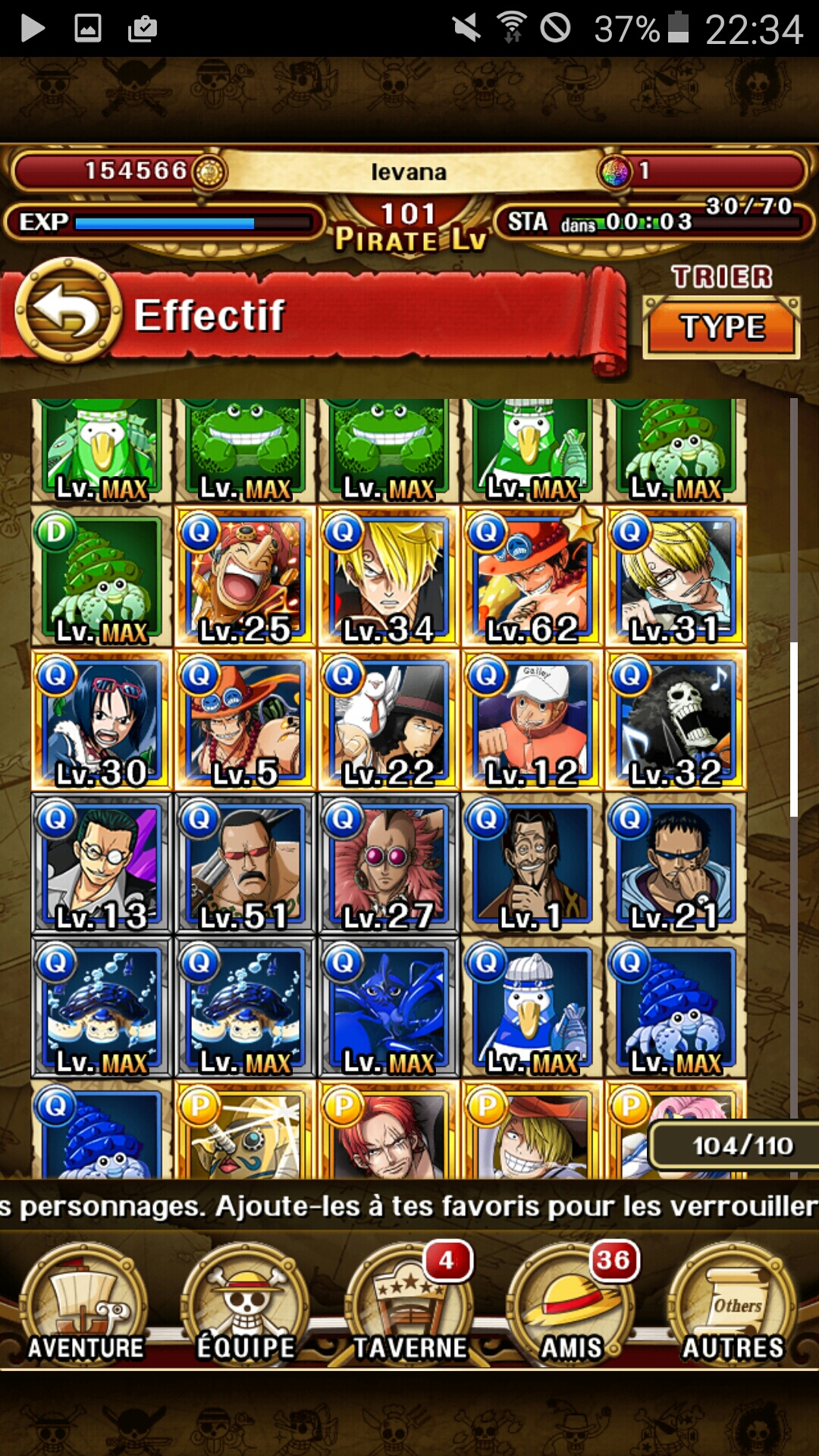Open the Lv.12 character in white cap
Screen dimensions: 819x1456
pyautogui.click(x=532, y=720)
